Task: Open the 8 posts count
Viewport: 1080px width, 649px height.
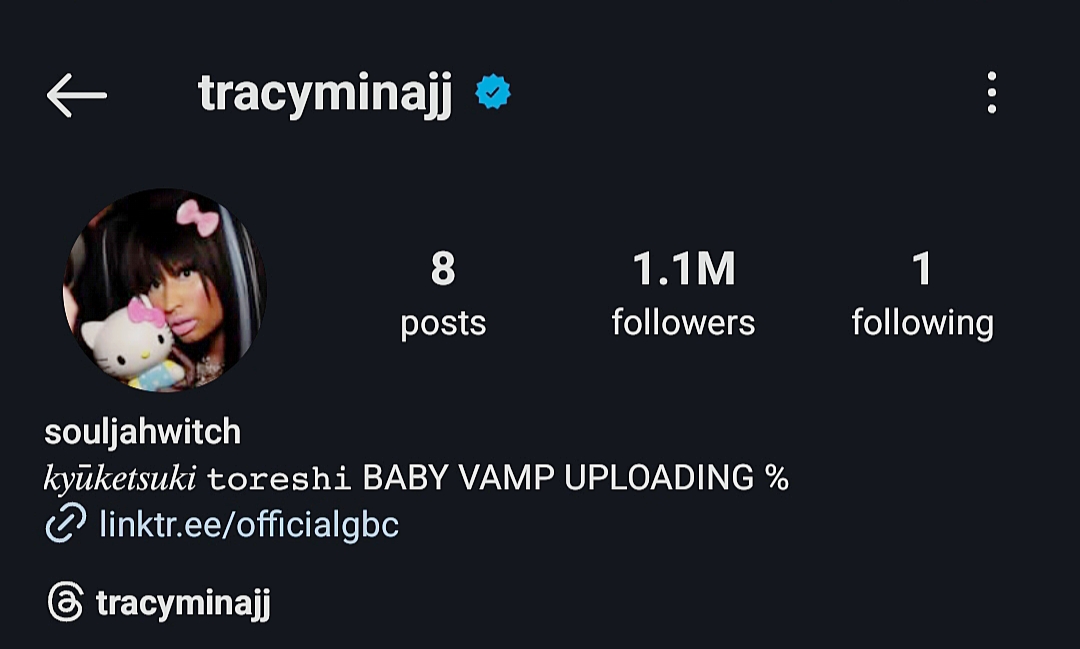Action: [x=443, y=294]
